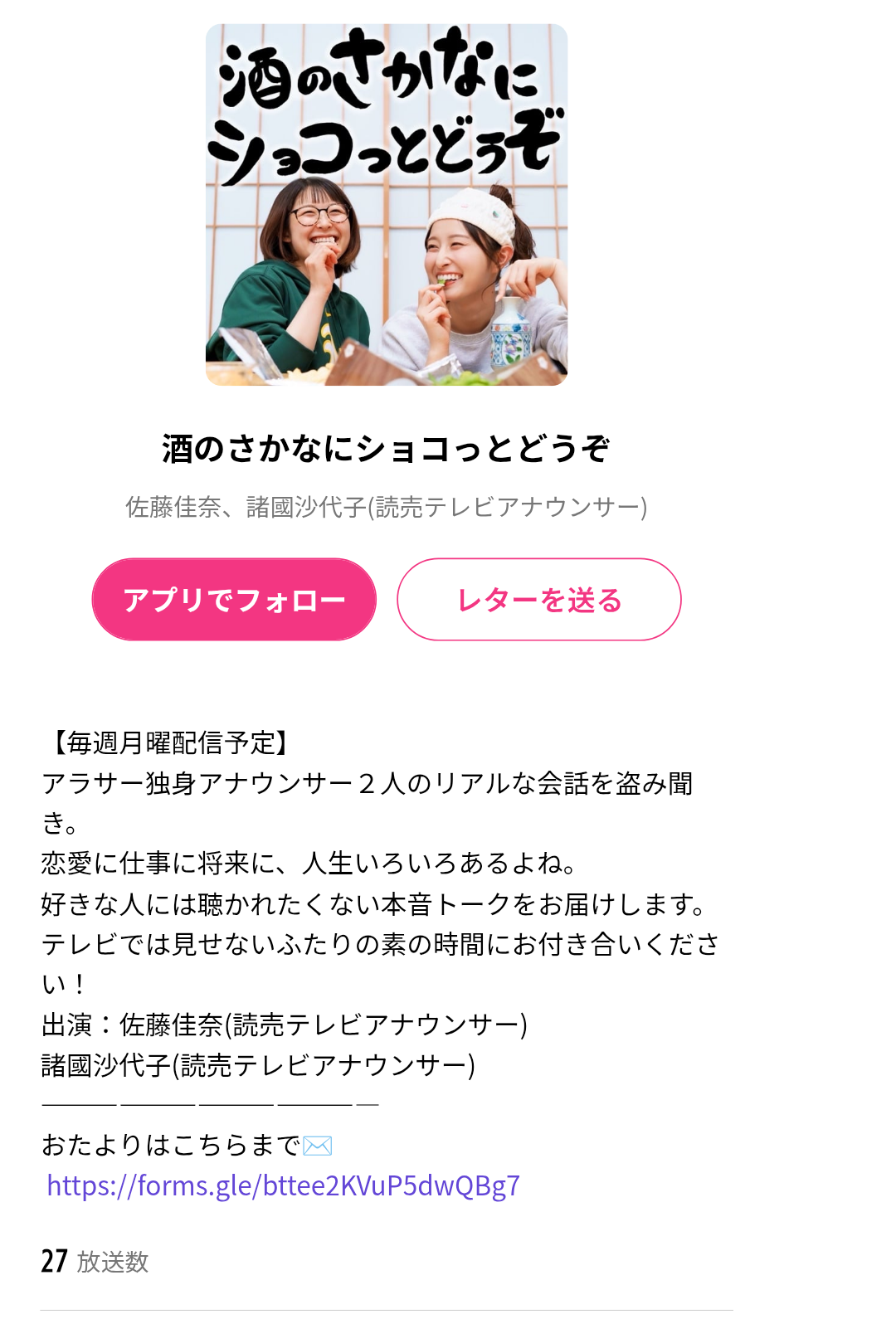Tap the レターを送る button
Image resolution: width=896 pixels, height=1319 pixels.
[539, 599]
